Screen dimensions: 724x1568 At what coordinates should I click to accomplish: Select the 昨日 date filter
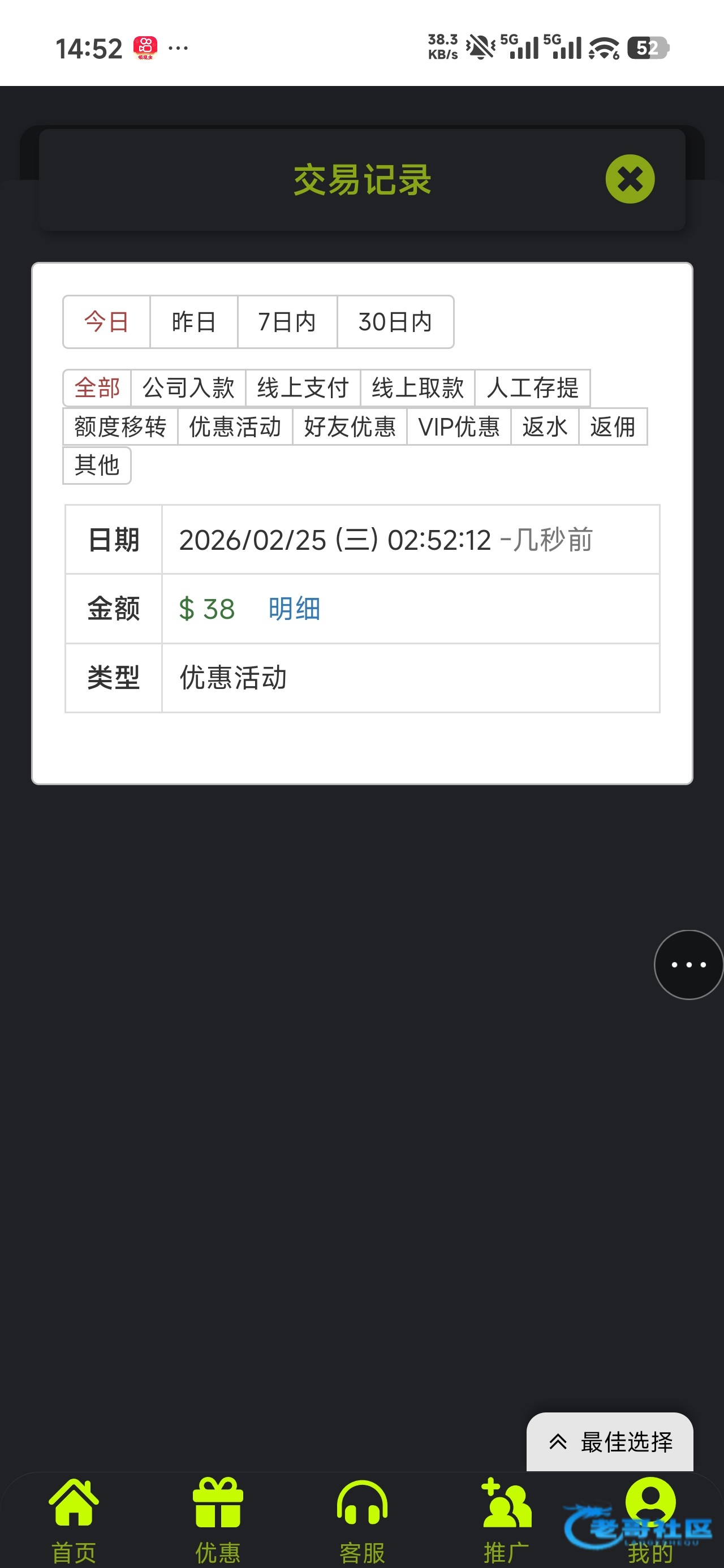pyautogui.click(x=193, y=322)
